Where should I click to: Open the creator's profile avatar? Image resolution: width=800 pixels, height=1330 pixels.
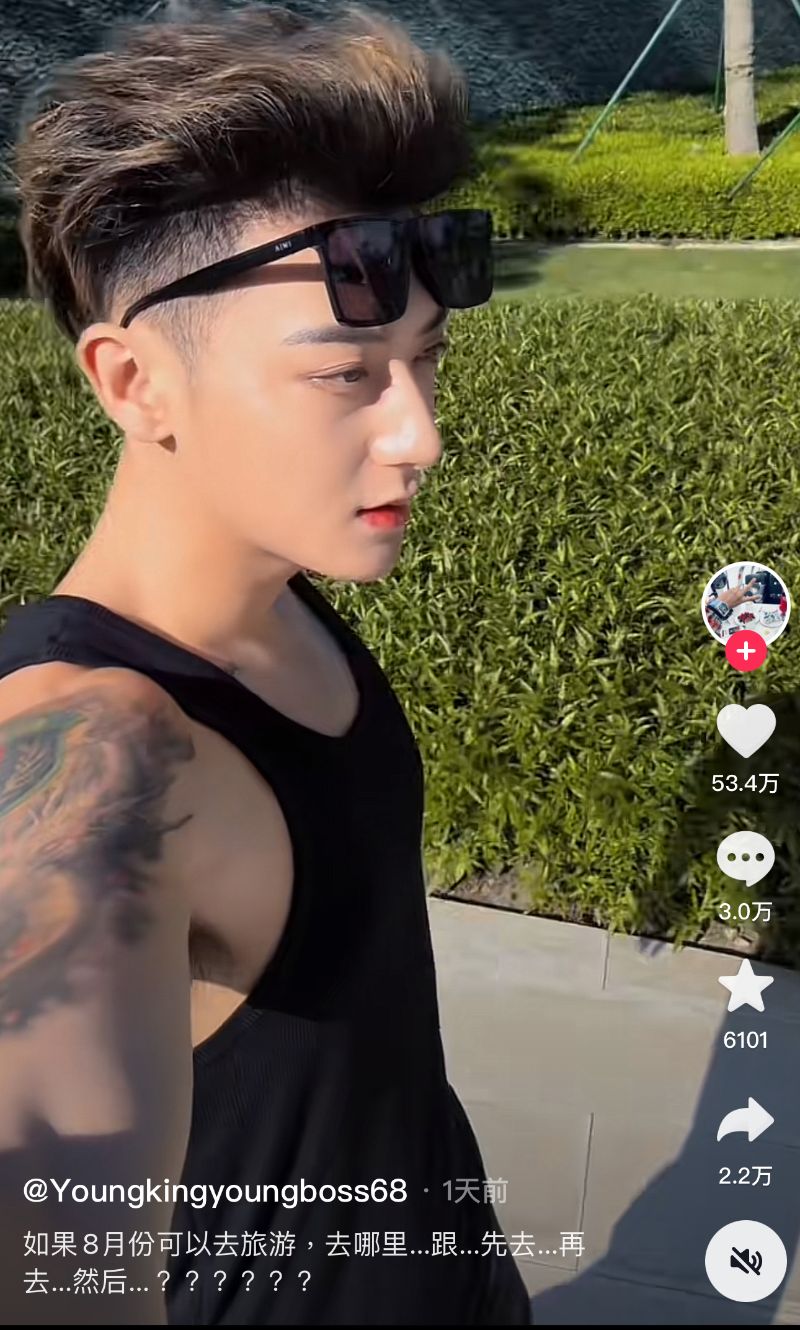click(x=746, y=605)
